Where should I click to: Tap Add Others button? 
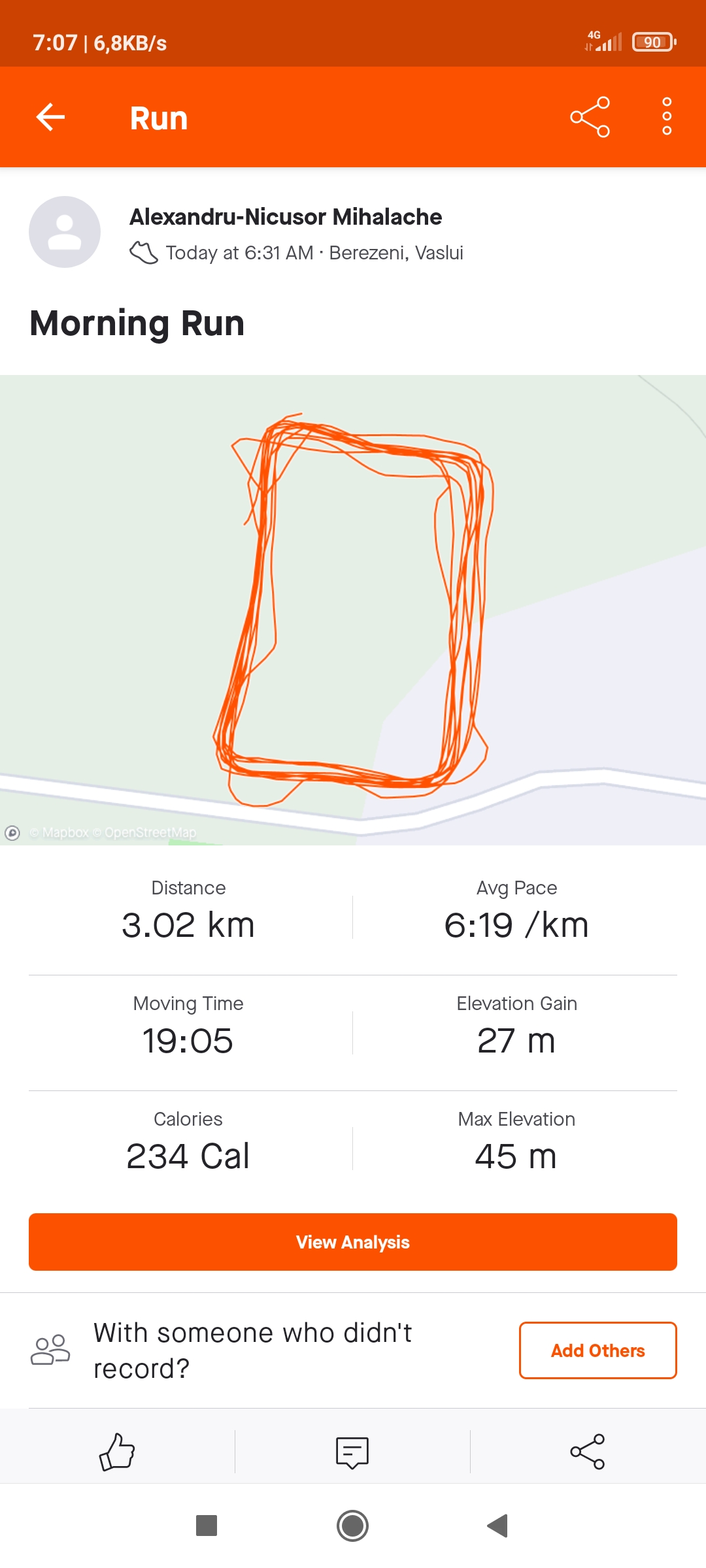(597, 1350)
